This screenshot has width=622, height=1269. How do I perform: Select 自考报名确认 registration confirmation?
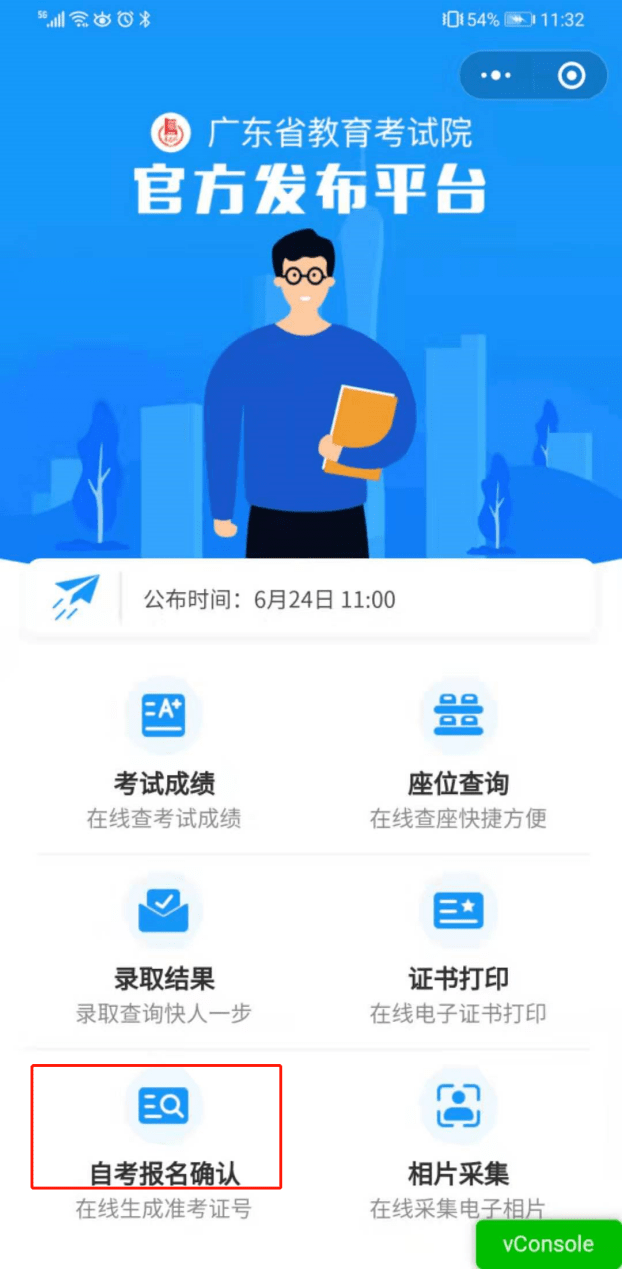click(164, 1138)
